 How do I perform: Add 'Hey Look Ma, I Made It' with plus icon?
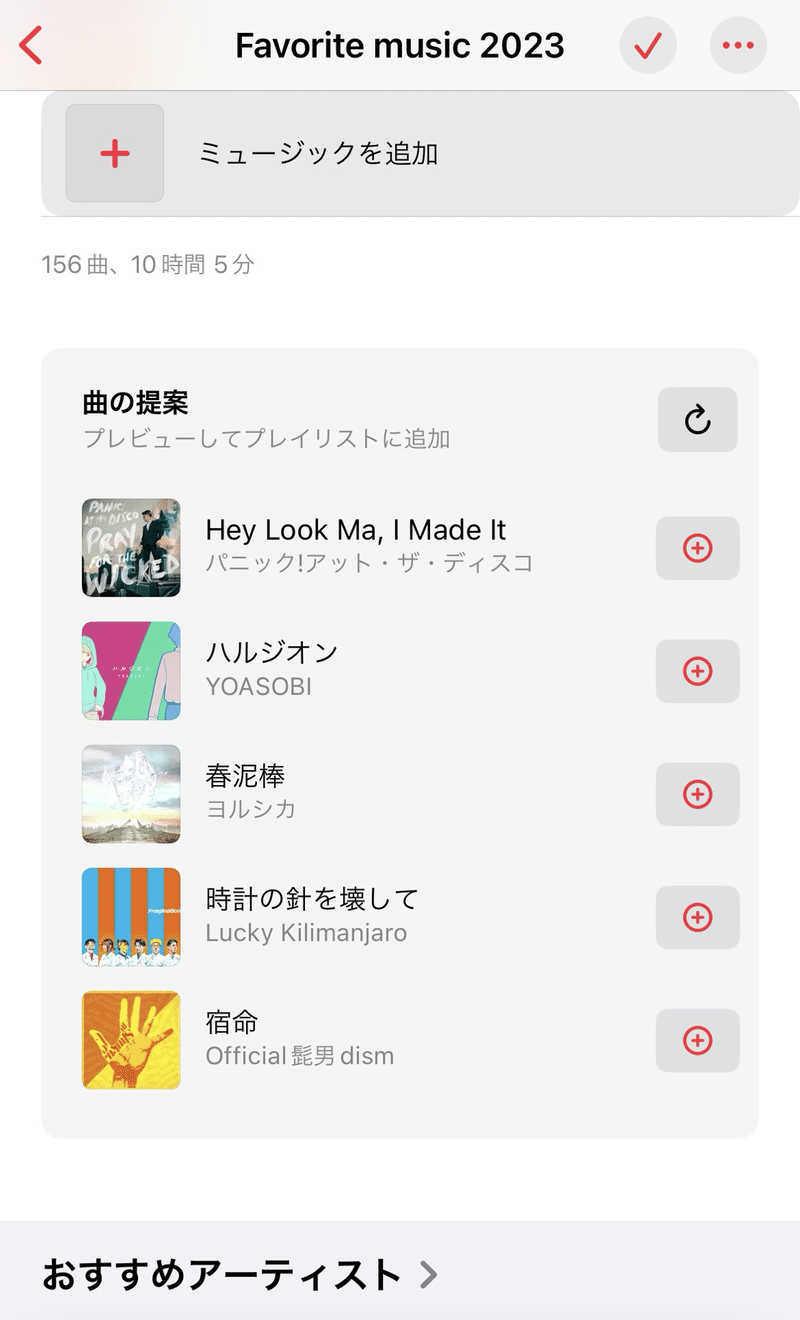[697, 548]
